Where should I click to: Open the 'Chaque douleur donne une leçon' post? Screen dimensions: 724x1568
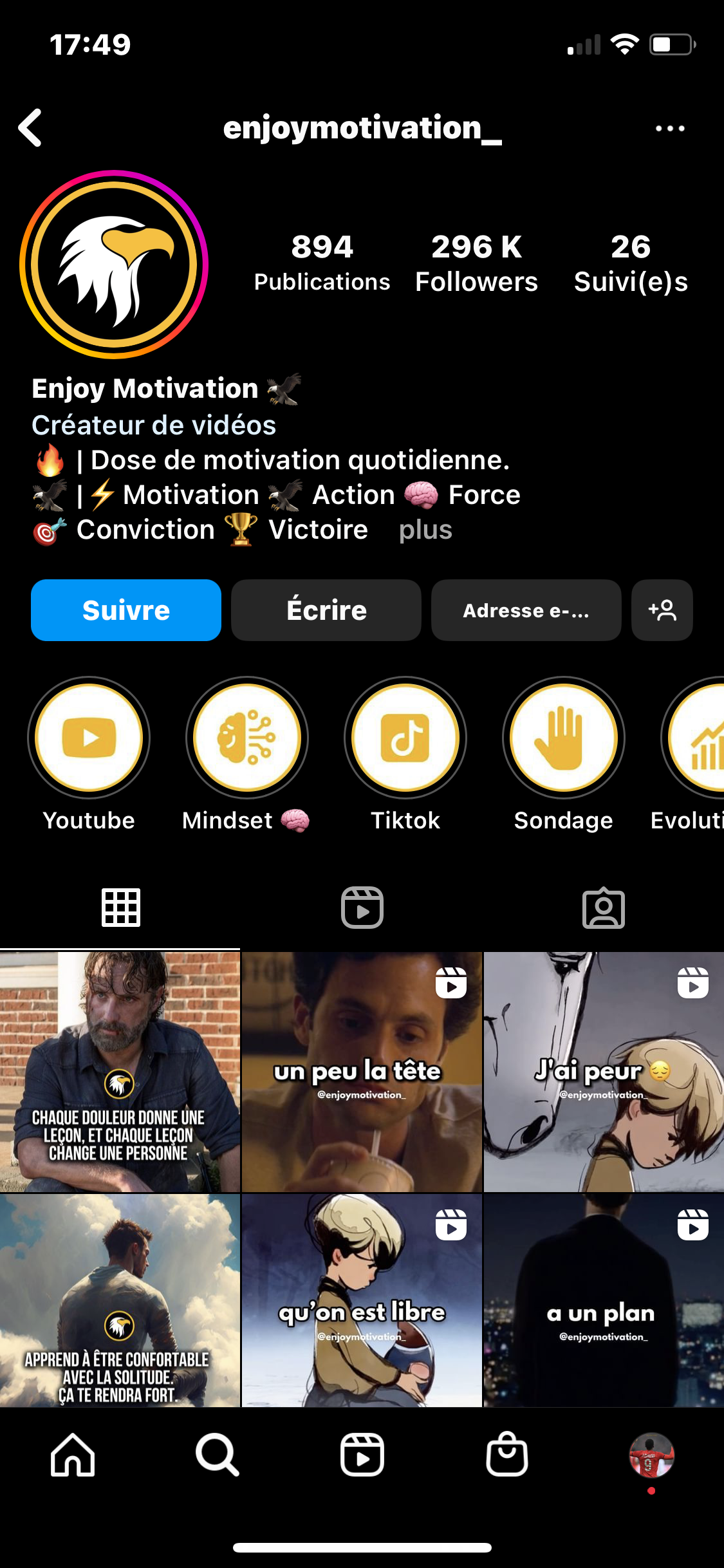coord(120,1072)
